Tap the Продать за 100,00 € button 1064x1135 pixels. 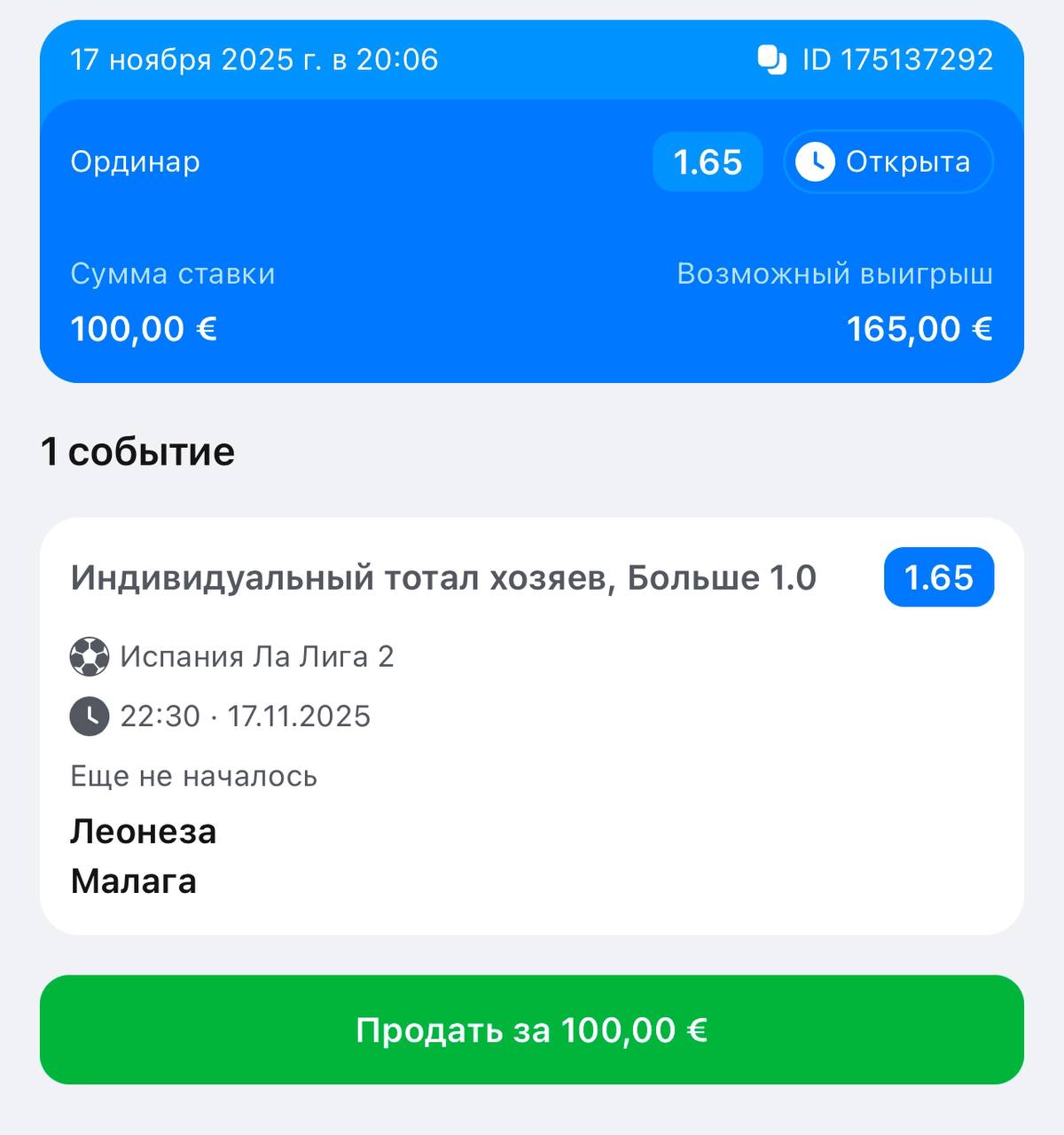click(x=532, y=1029)
